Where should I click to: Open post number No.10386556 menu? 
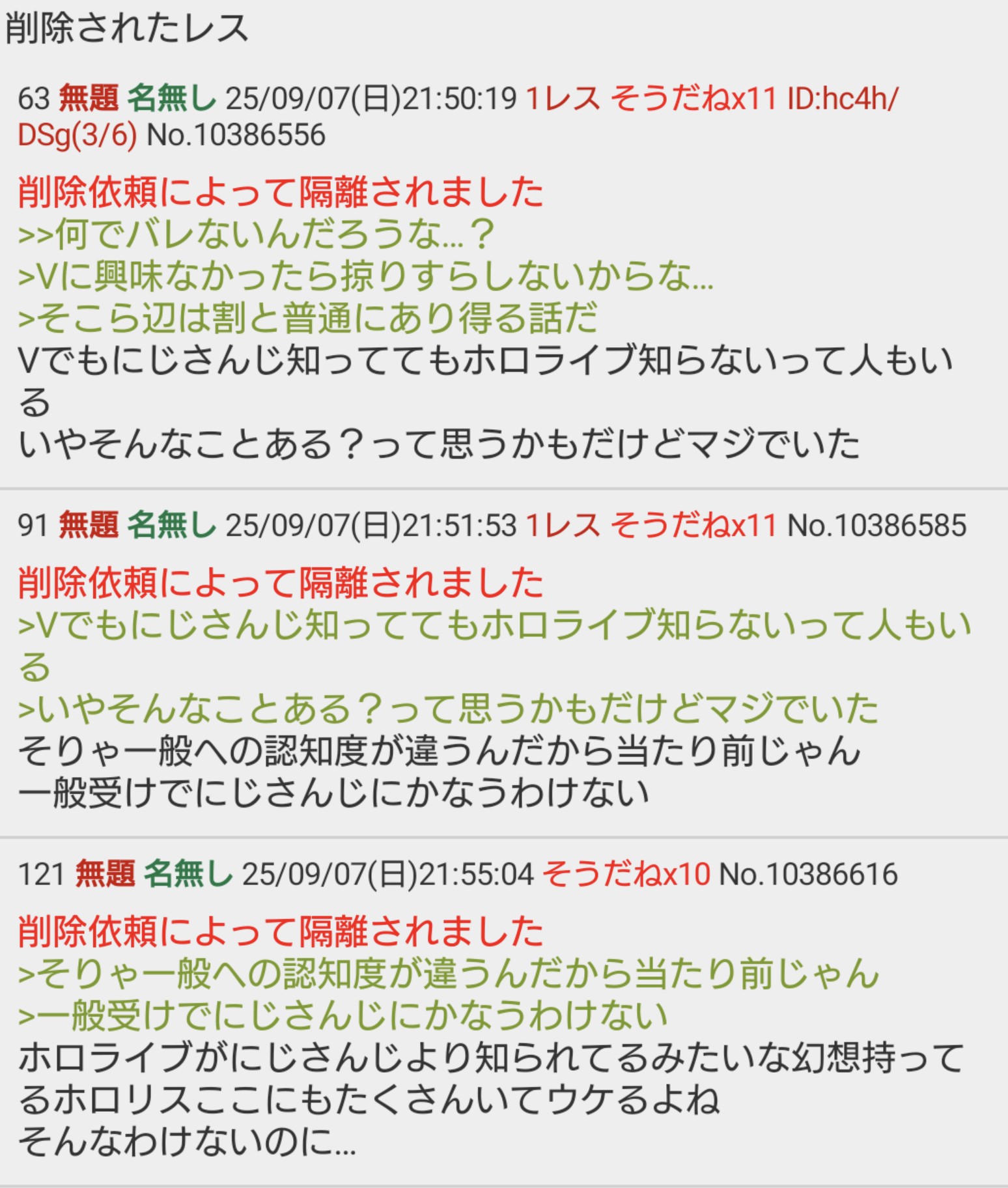236,135
